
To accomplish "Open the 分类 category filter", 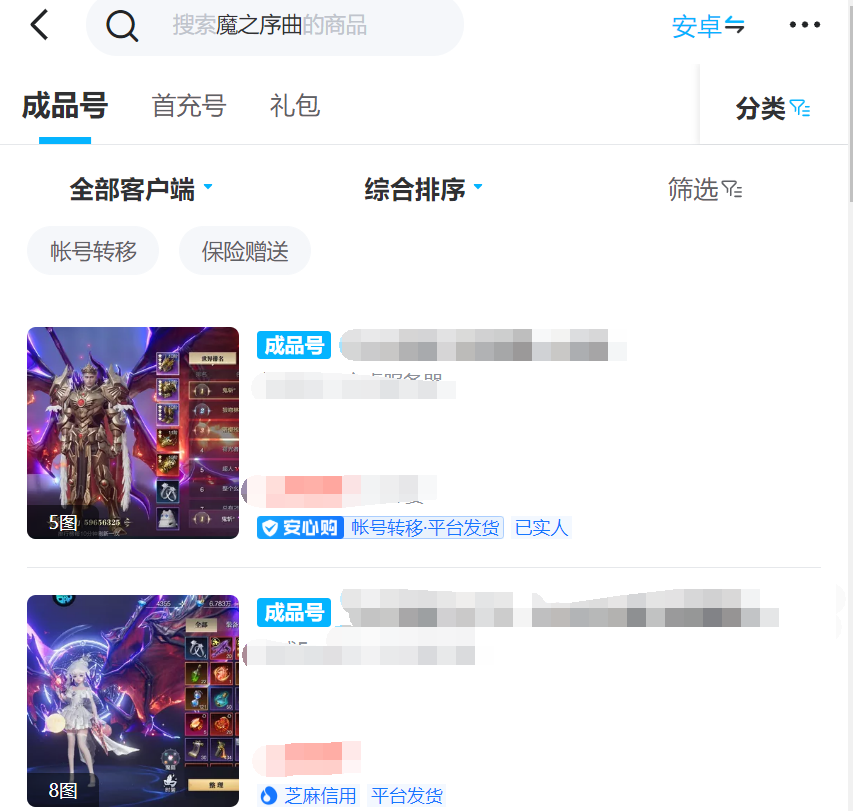I will click(x=772, y=108).
